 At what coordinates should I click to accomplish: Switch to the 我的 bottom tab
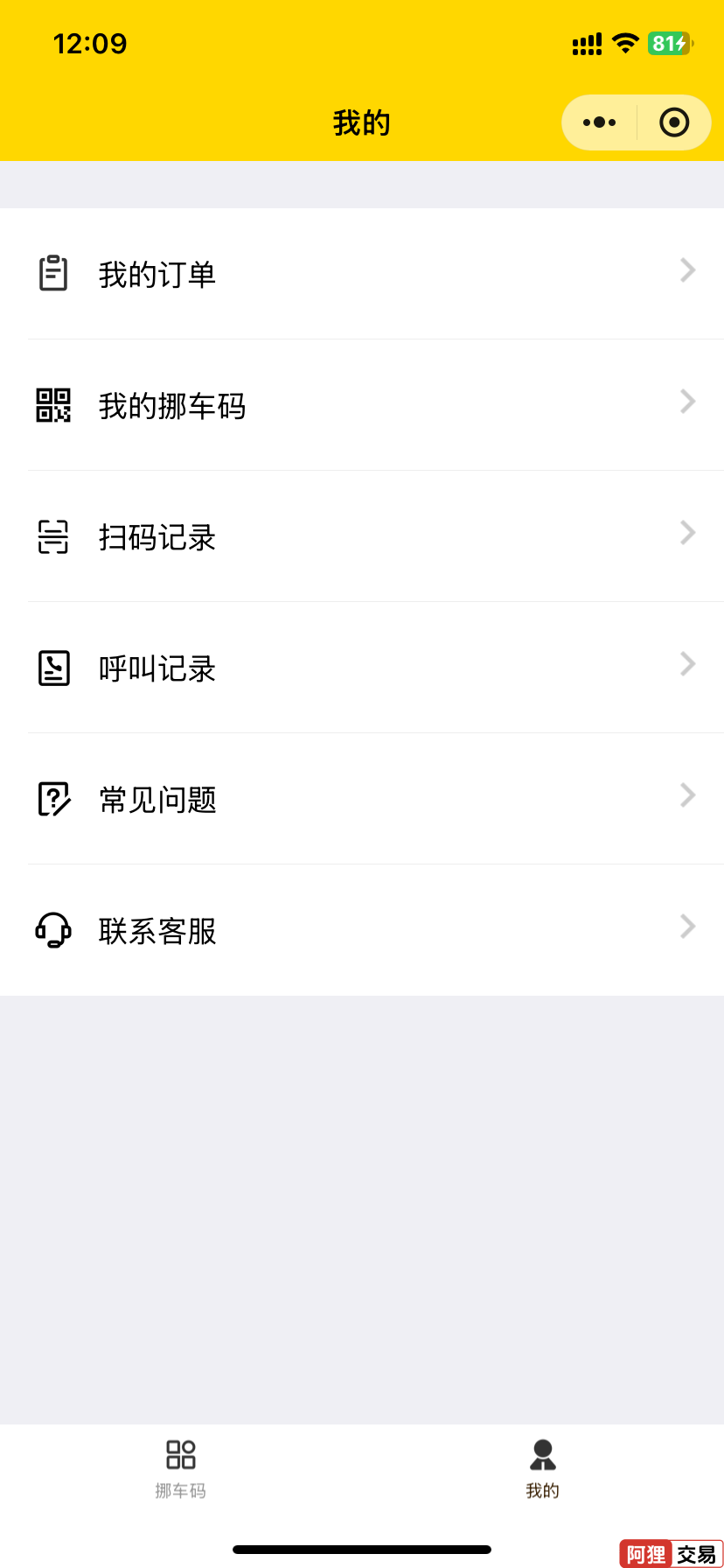pos(542,1468)
